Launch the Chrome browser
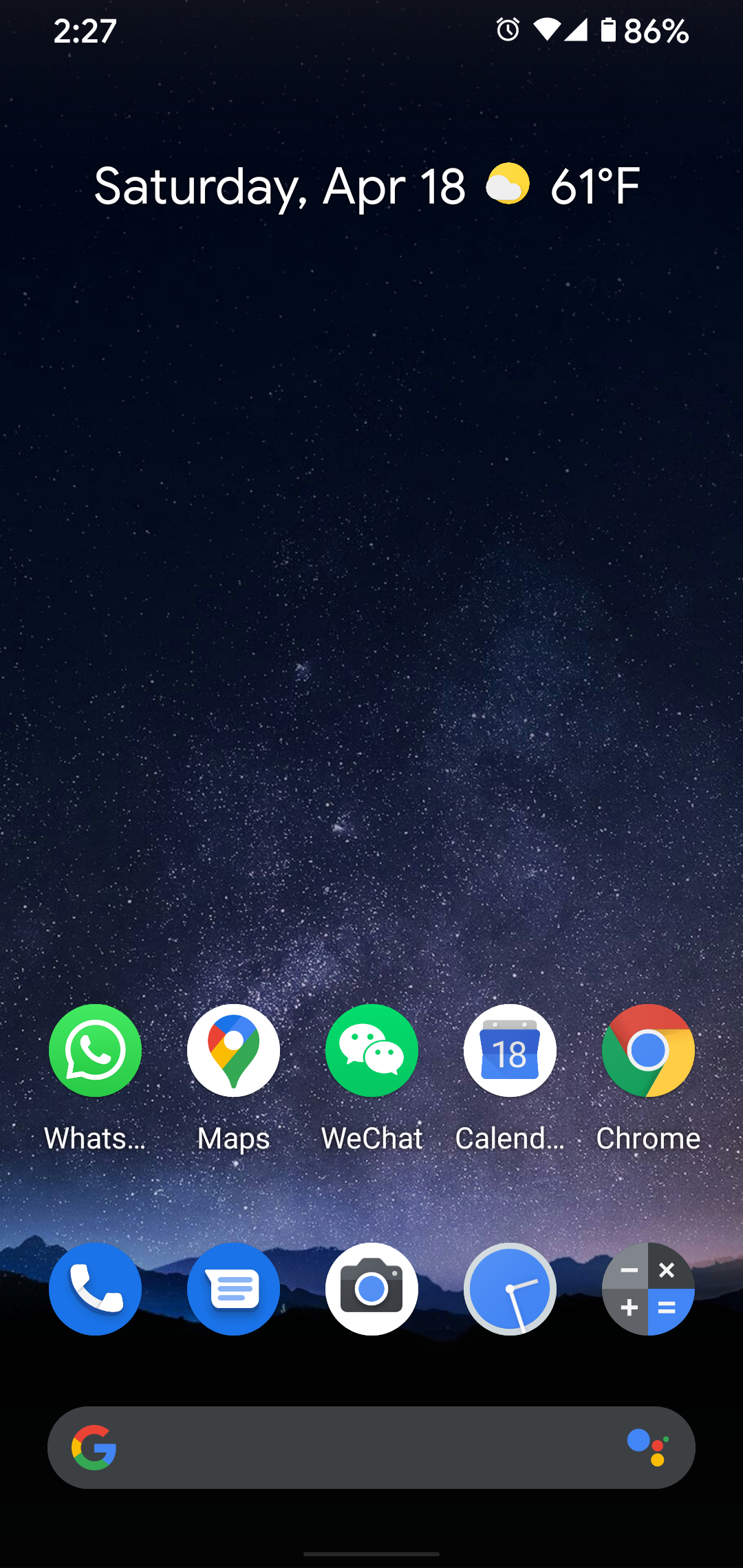The width and height of the screenshot is (743, 1568). click(x=648, y=1050)
